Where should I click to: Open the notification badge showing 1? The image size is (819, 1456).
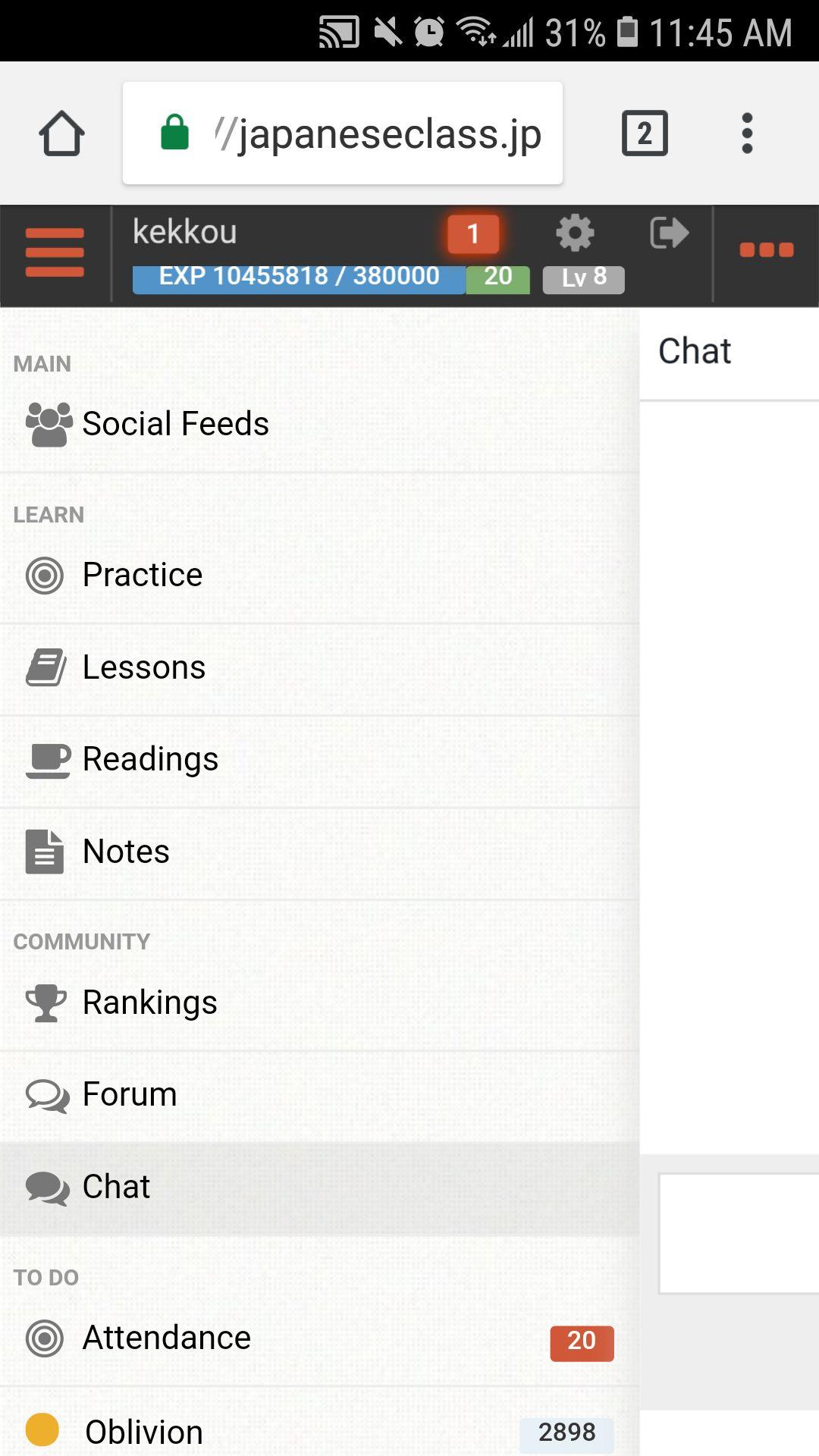click(473, 234)
